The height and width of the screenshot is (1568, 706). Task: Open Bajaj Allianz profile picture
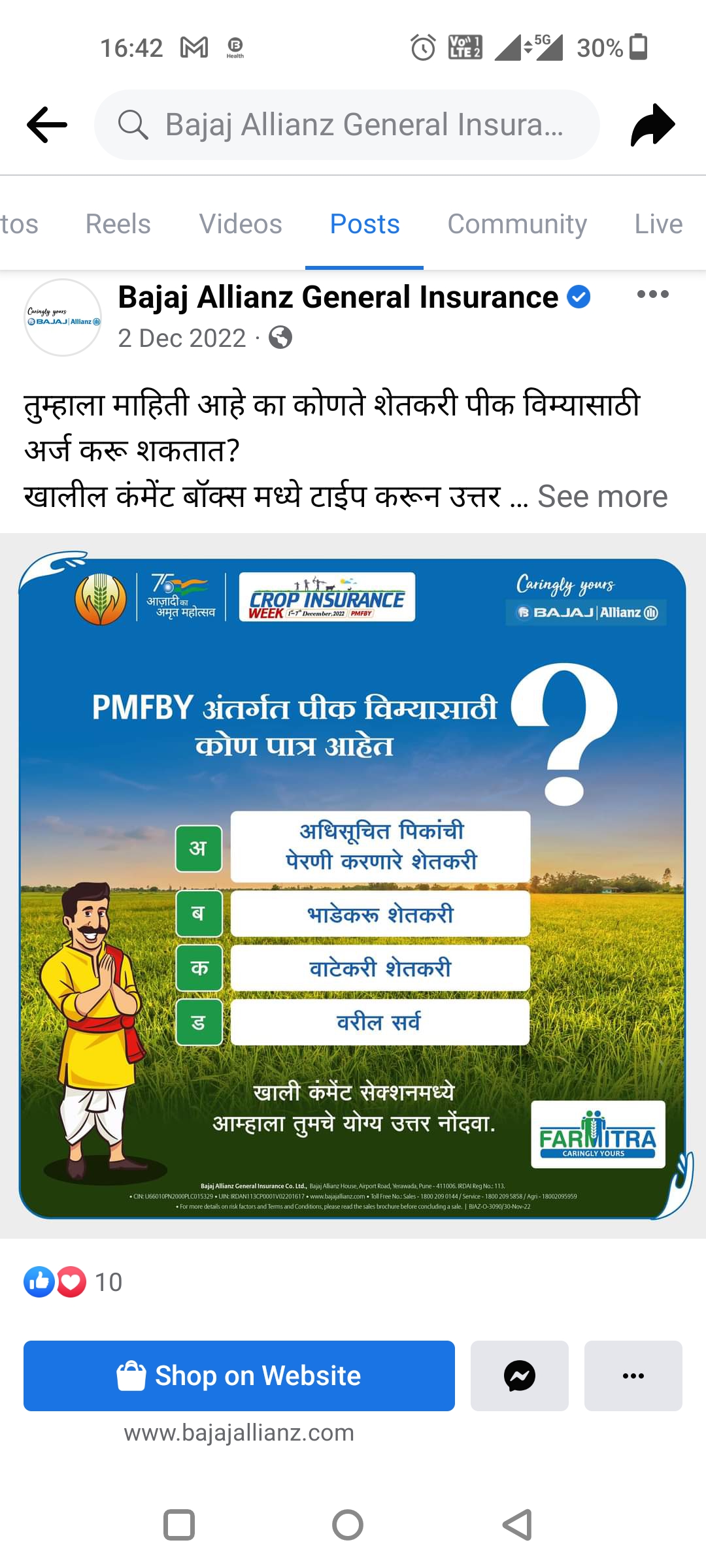[63, 318]
